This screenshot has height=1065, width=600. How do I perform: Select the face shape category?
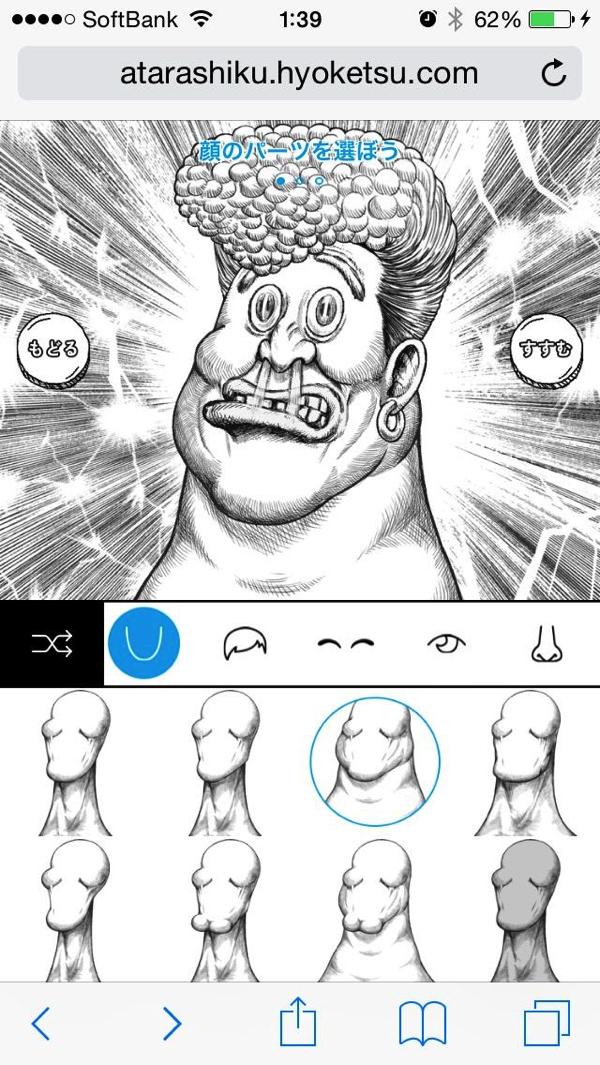coord(144,644)
